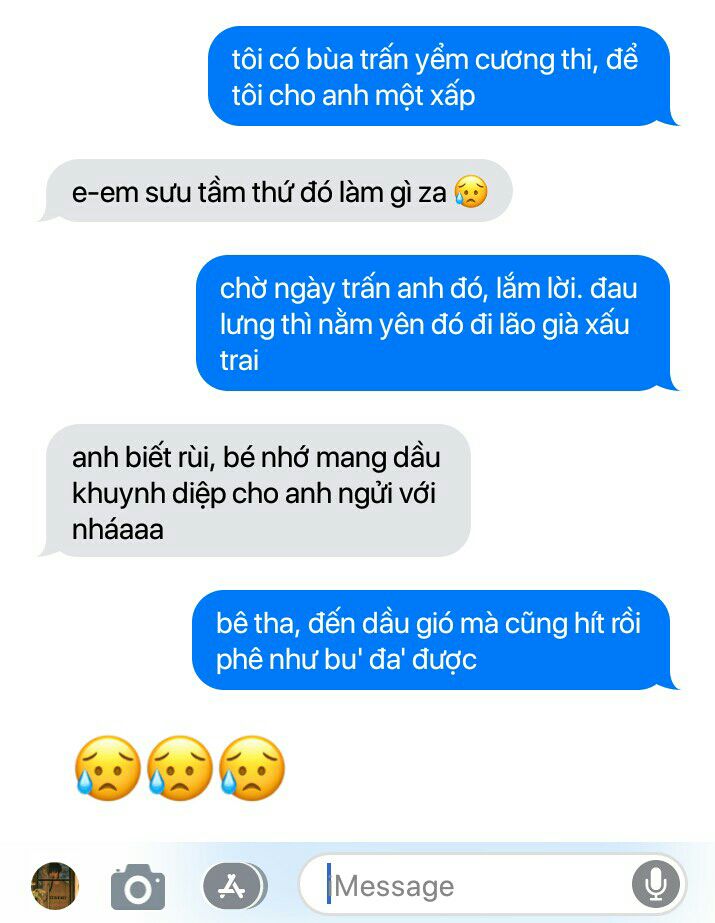
Task: Tap the microphone to record audio
Action: 656,885
